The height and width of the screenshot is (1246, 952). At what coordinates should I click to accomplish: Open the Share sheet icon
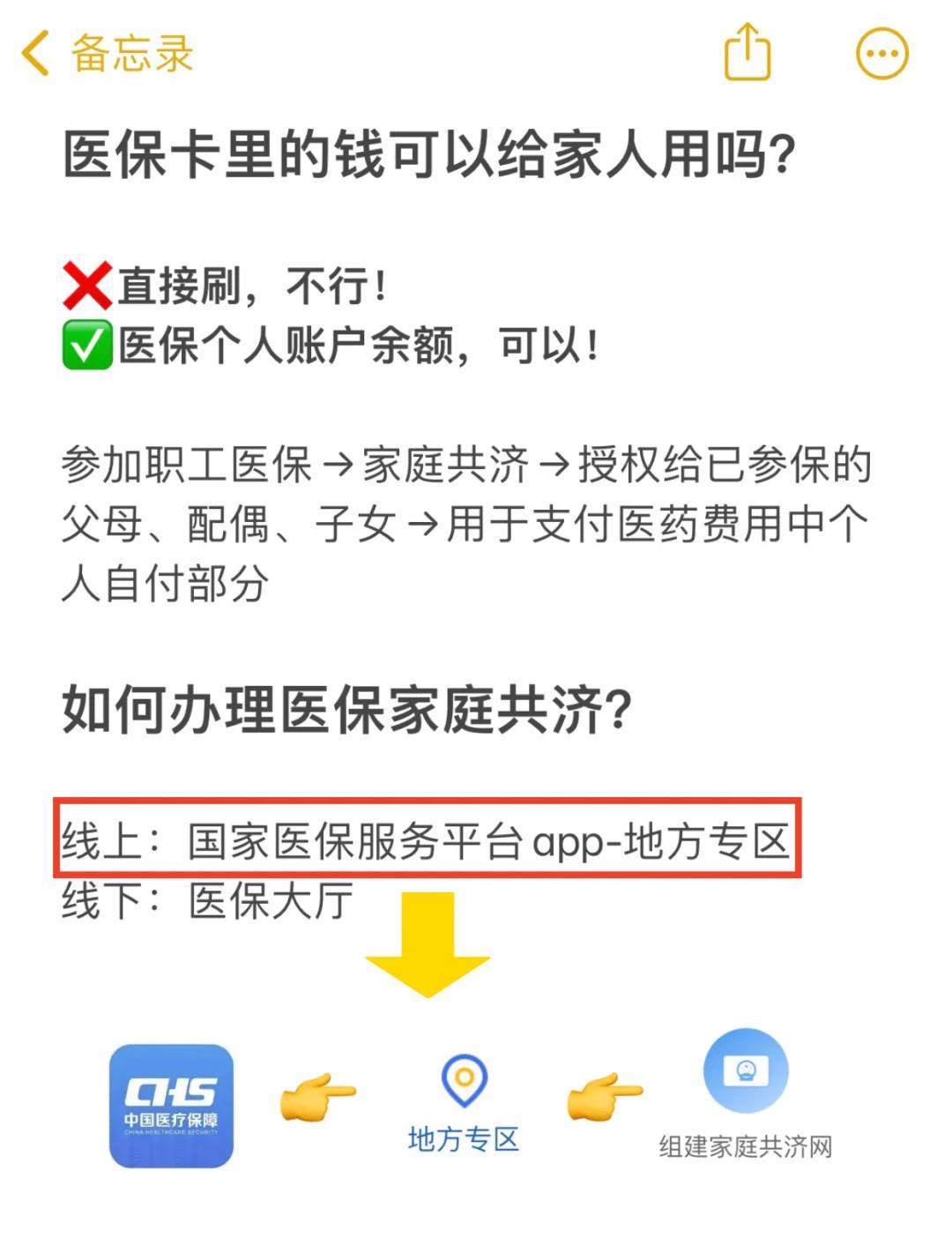[x=747, y=53]
